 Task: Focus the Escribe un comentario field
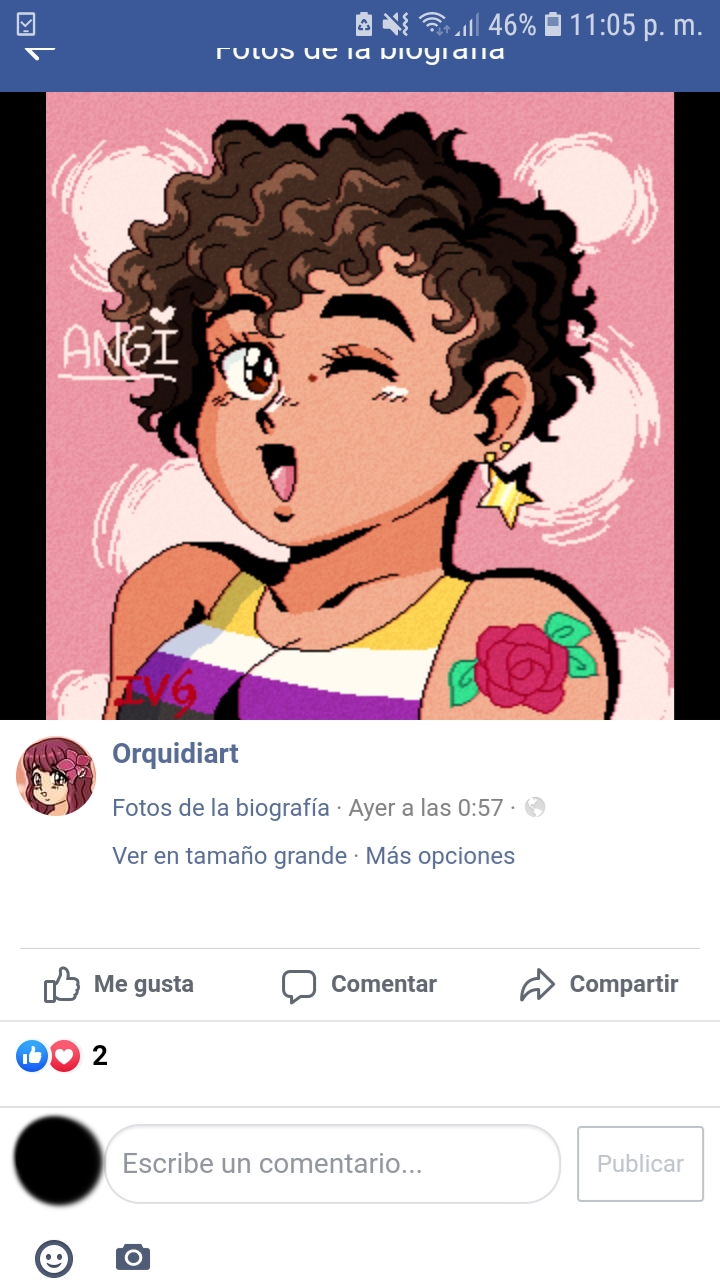click(330, 1163)
